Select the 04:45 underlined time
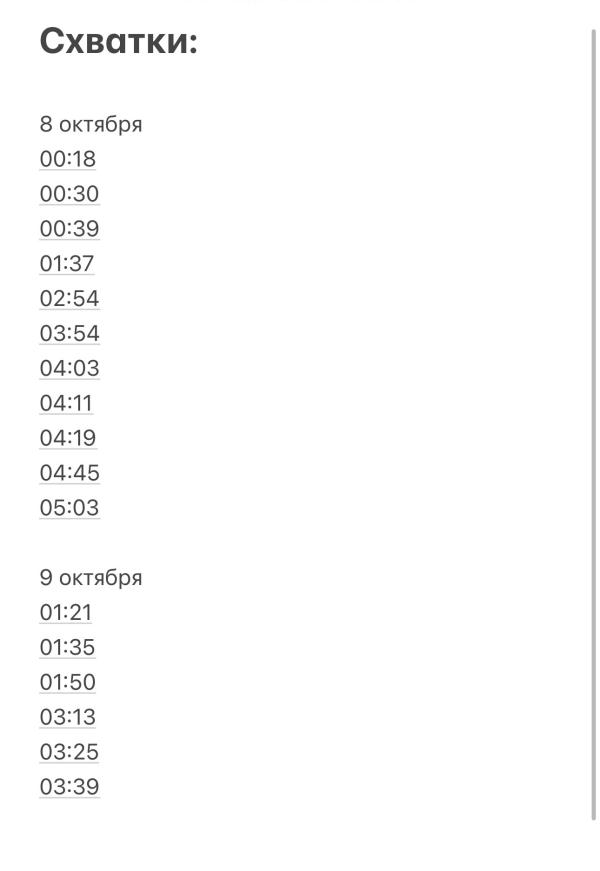This screenshot has width=600, height=871. (69, 473)
